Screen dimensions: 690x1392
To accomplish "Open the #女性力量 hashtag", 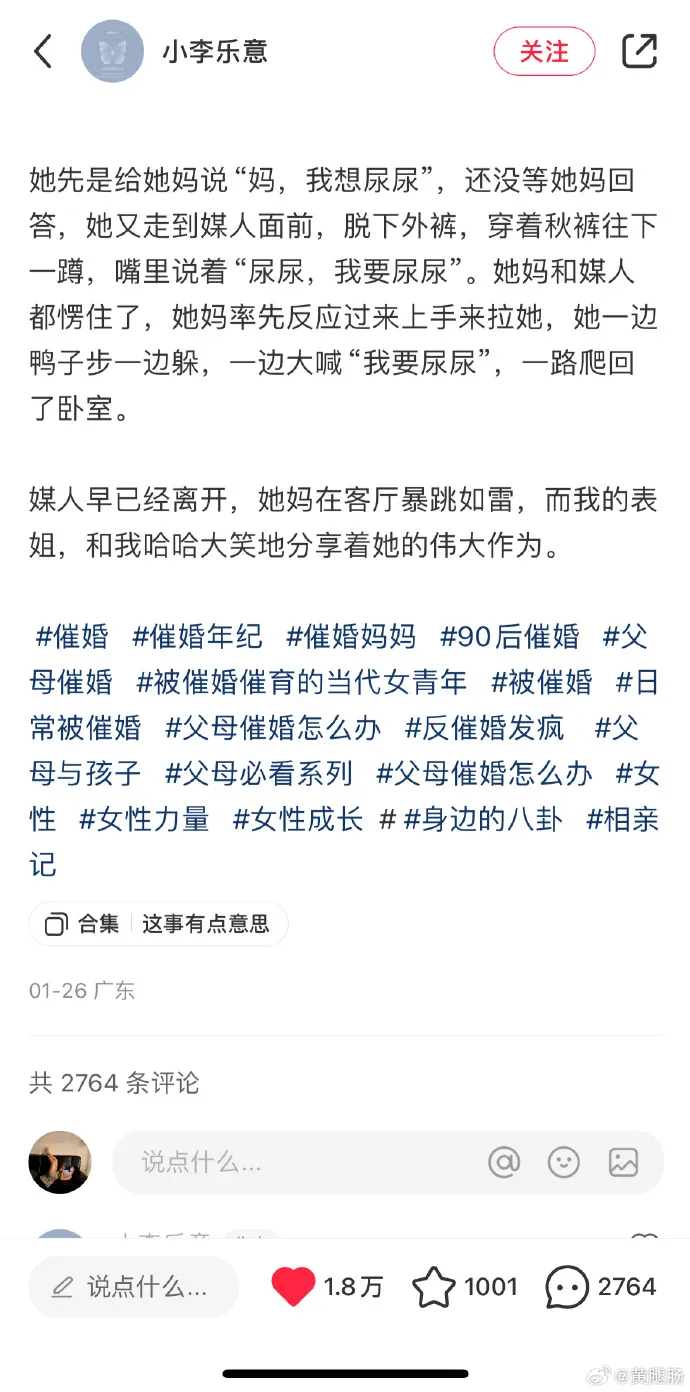I will (144, 818).
